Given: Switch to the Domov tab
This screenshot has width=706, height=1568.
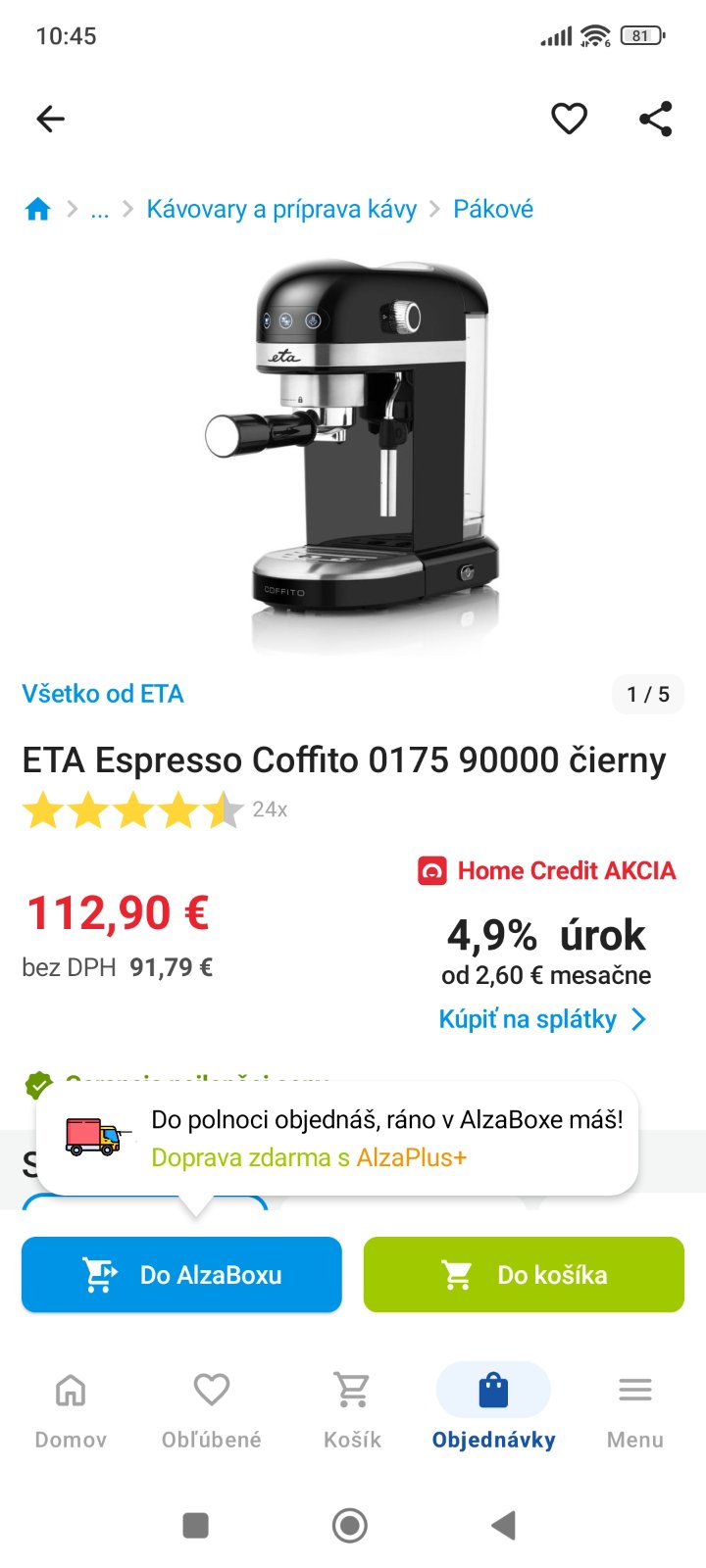Looking at the screenshot, I should 71,1409.
